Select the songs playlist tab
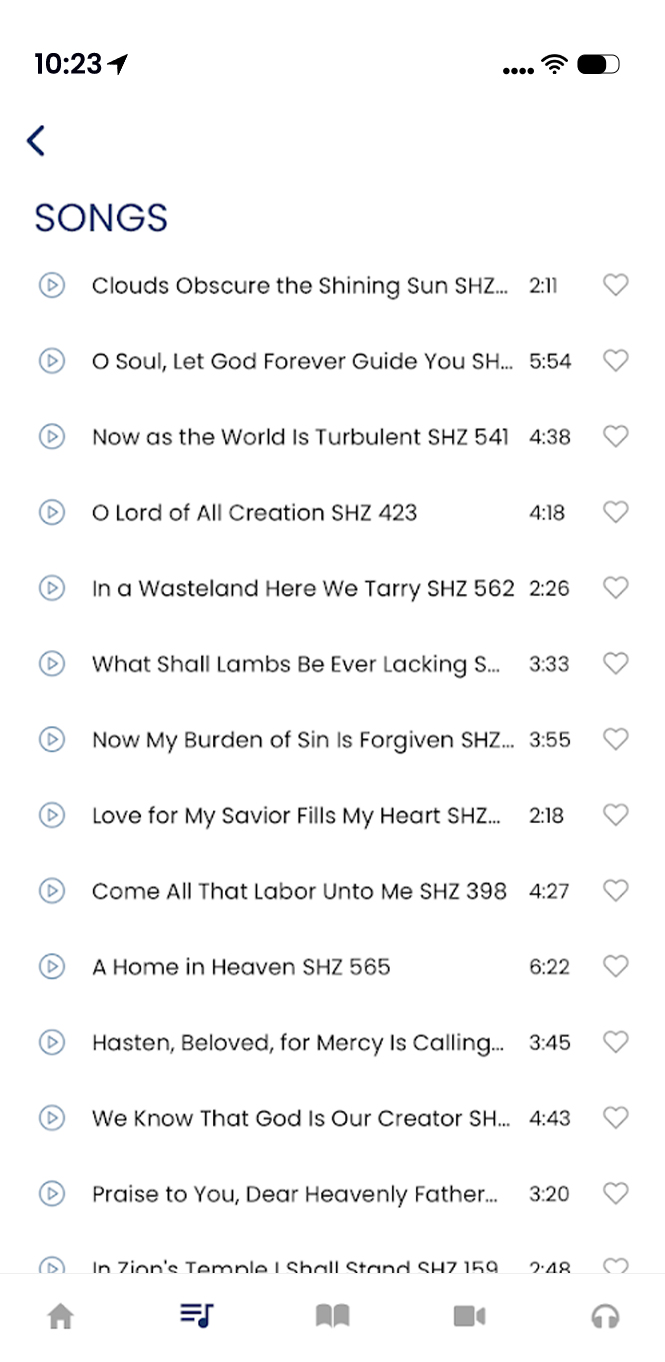Viewport: 665px width, 1362px height. pos(197,1316)
